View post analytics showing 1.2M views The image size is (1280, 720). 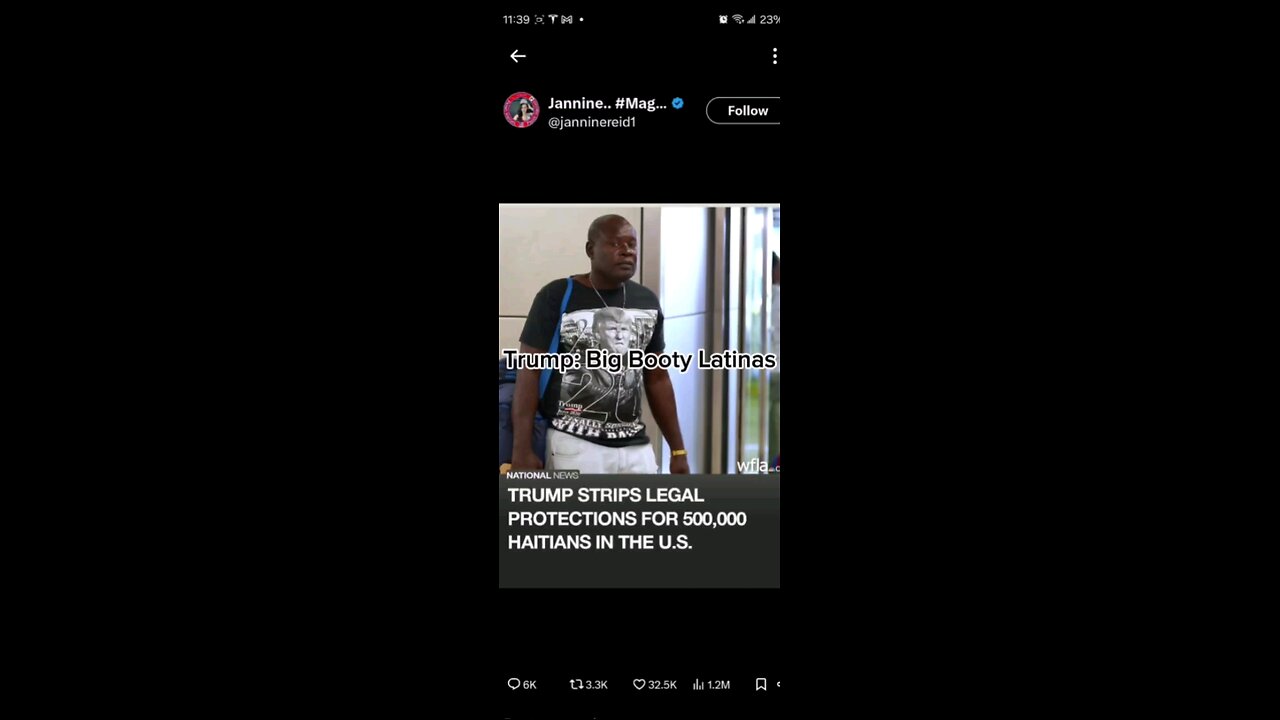point(711,684)
